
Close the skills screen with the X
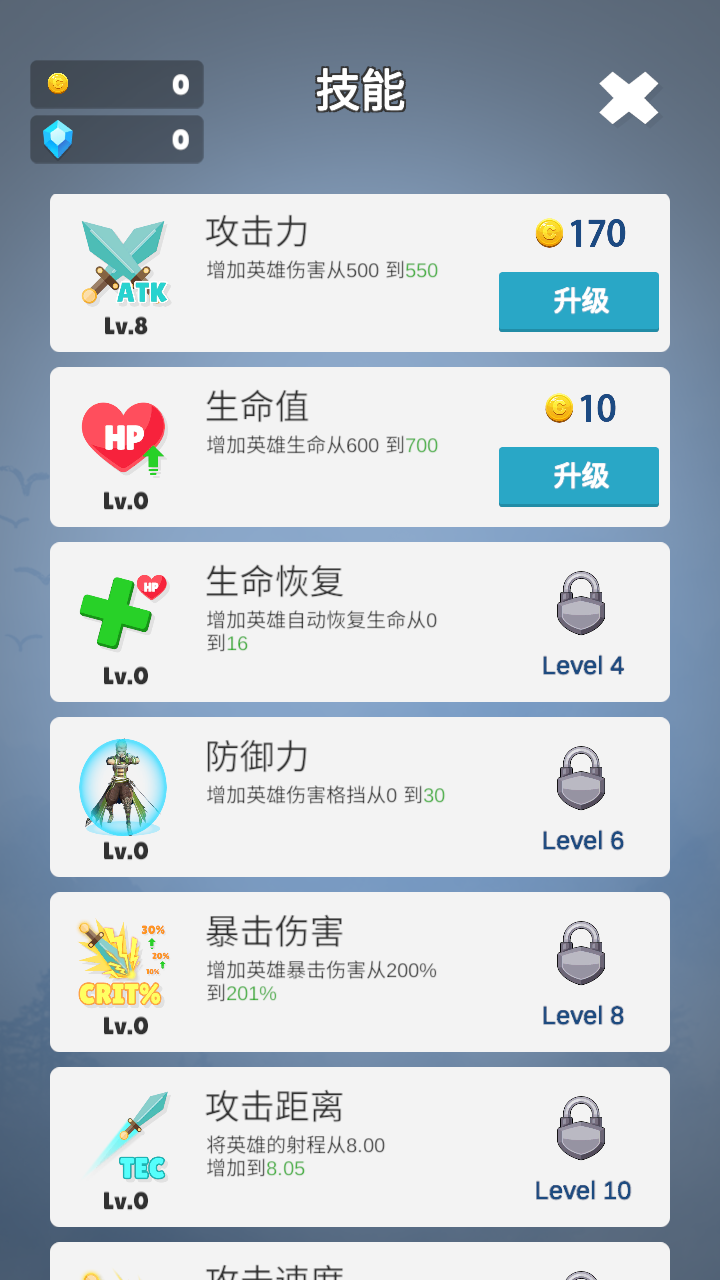tap(629, 98)
